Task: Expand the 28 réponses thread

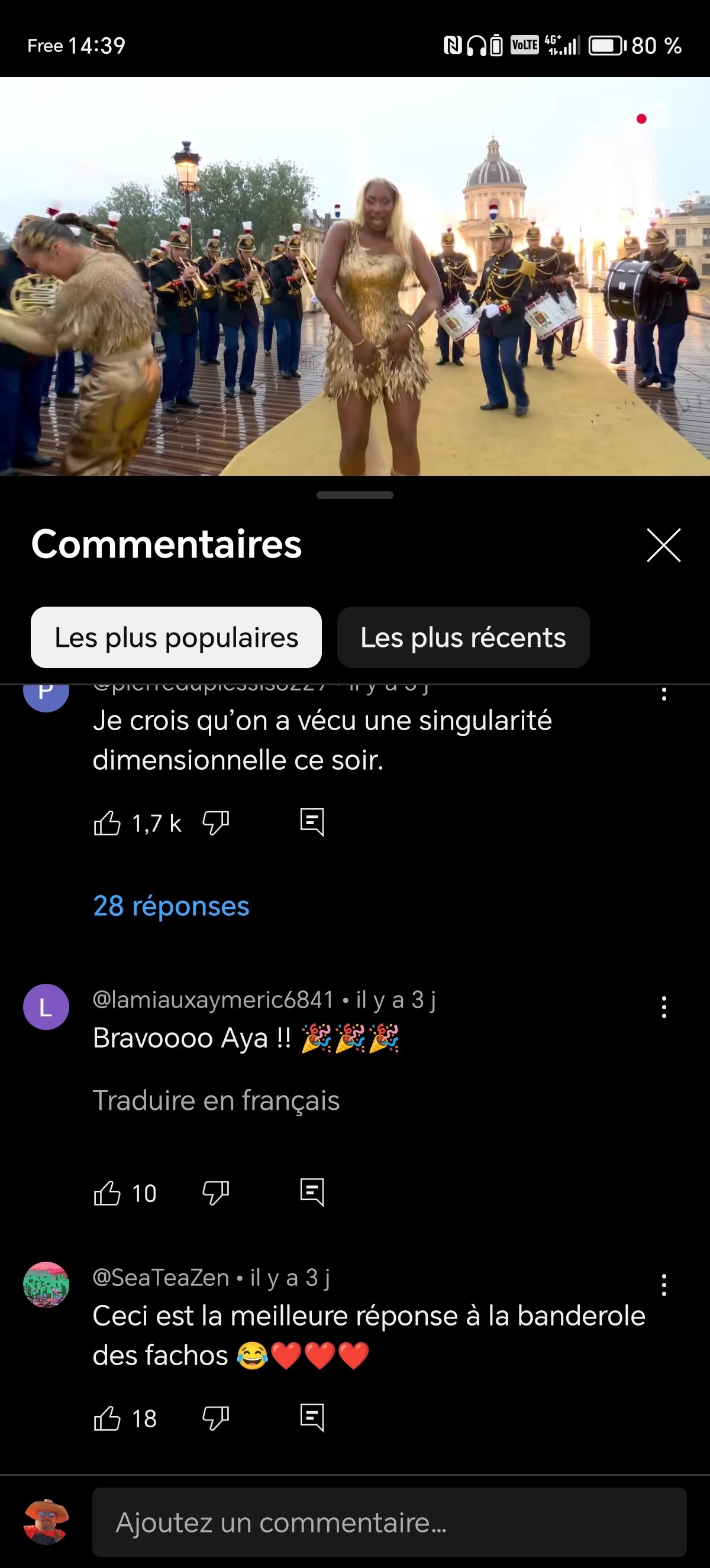Action: tap(171, 906)
